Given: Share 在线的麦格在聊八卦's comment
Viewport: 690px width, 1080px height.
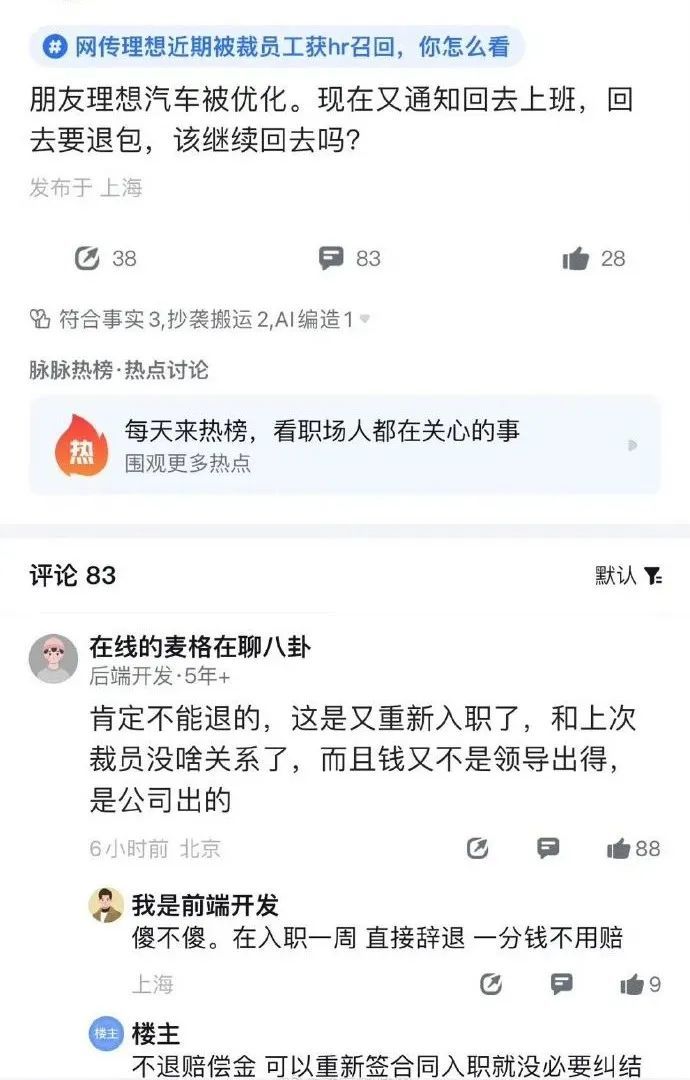Looking at the screenshot, I should pyautogui.click(x=477, y=849).
